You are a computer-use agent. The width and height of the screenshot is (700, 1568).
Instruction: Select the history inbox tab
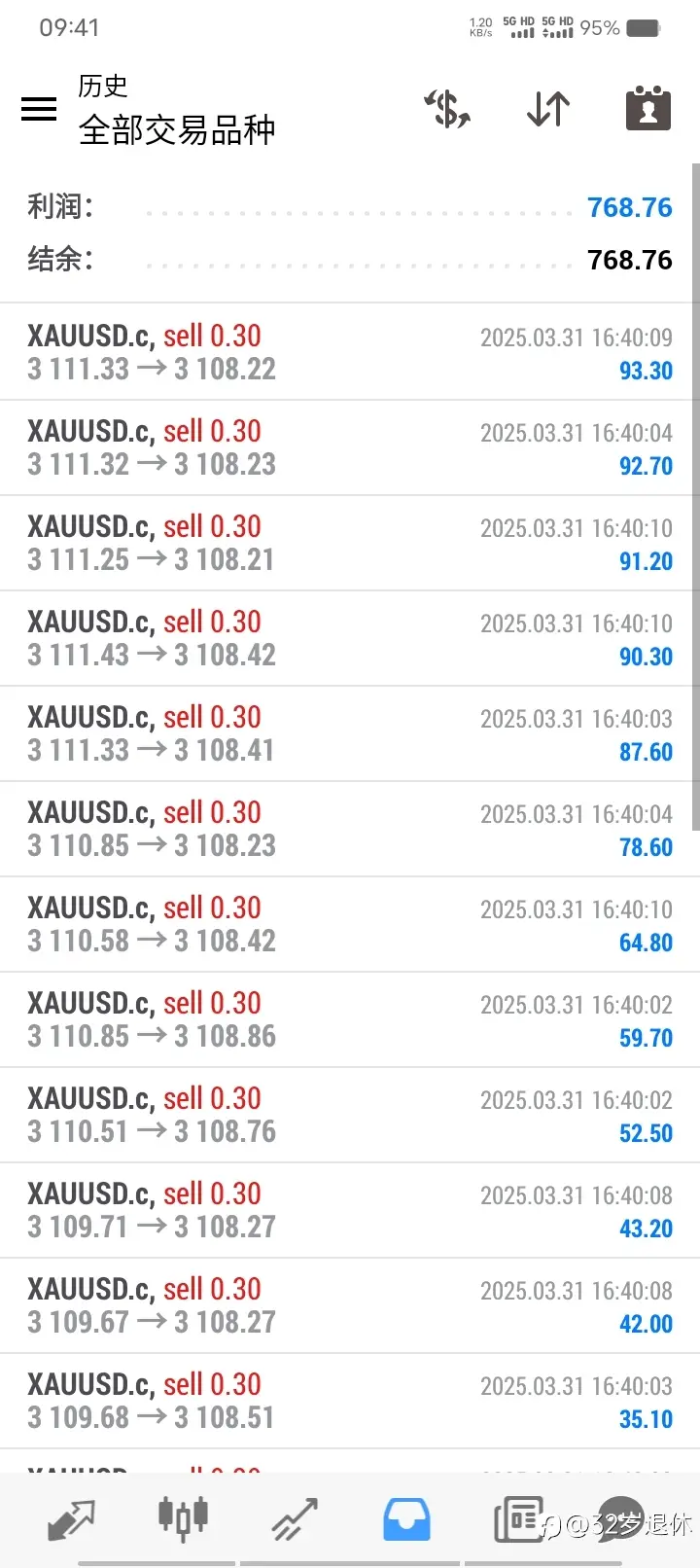(x=406, y=1519)
